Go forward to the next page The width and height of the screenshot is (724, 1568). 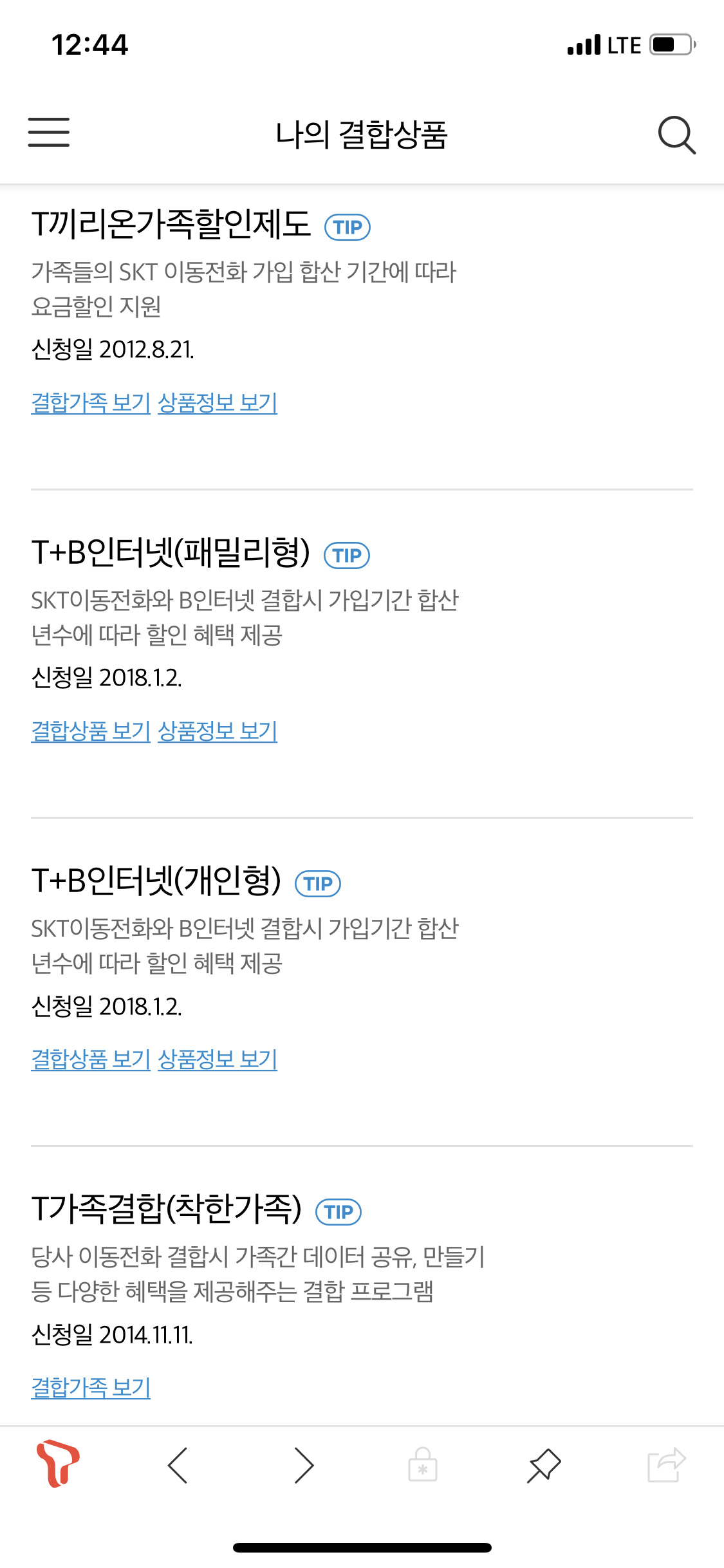304,1466
